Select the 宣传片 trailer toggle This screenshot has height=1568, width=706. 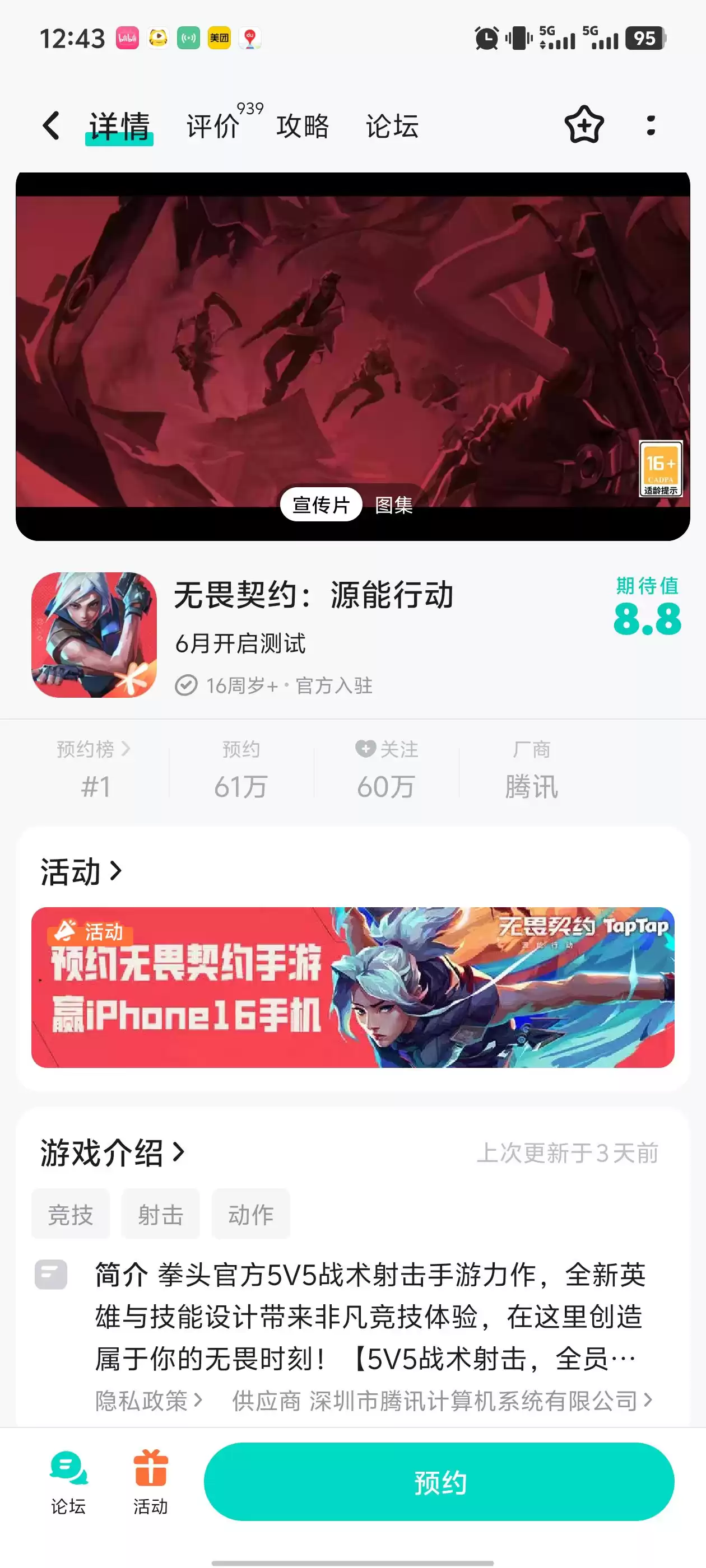pyautogui.click(x=321, y=505)
